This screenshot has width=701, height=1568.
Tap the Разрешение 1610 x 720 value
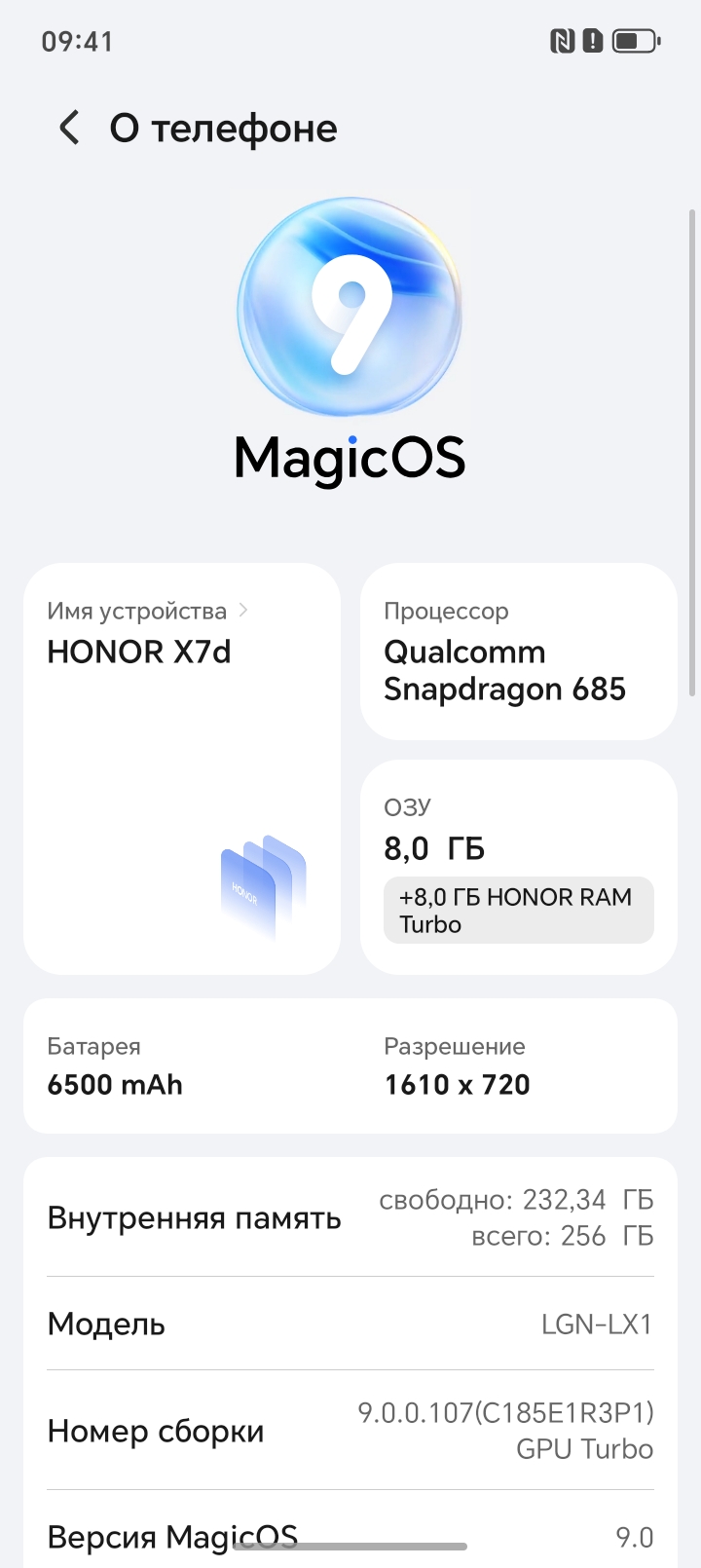456,1084
